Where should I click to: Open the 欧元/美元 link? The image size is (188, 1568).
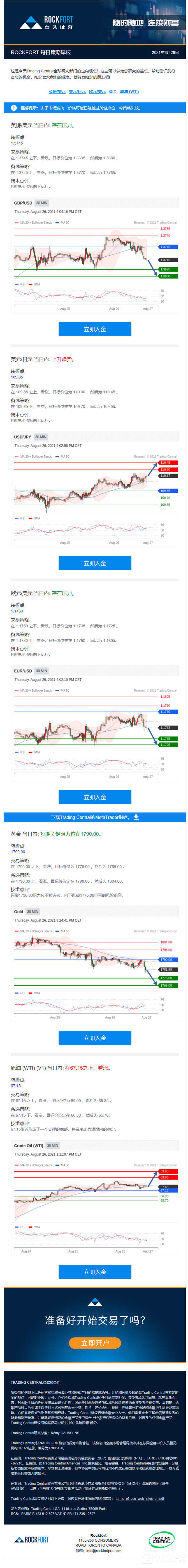pyautogui.click(x=97, y=91)
